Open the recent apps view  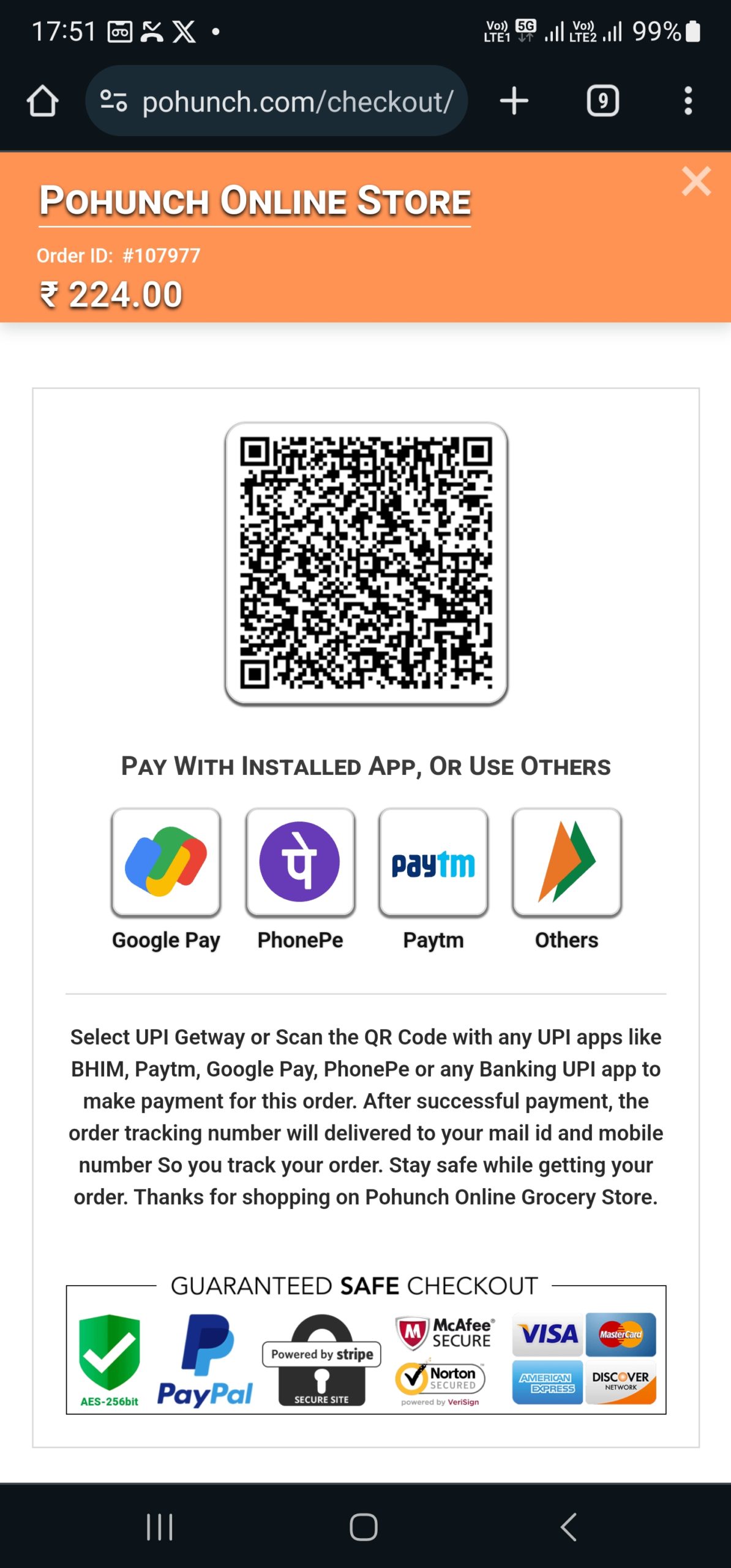160,1527
